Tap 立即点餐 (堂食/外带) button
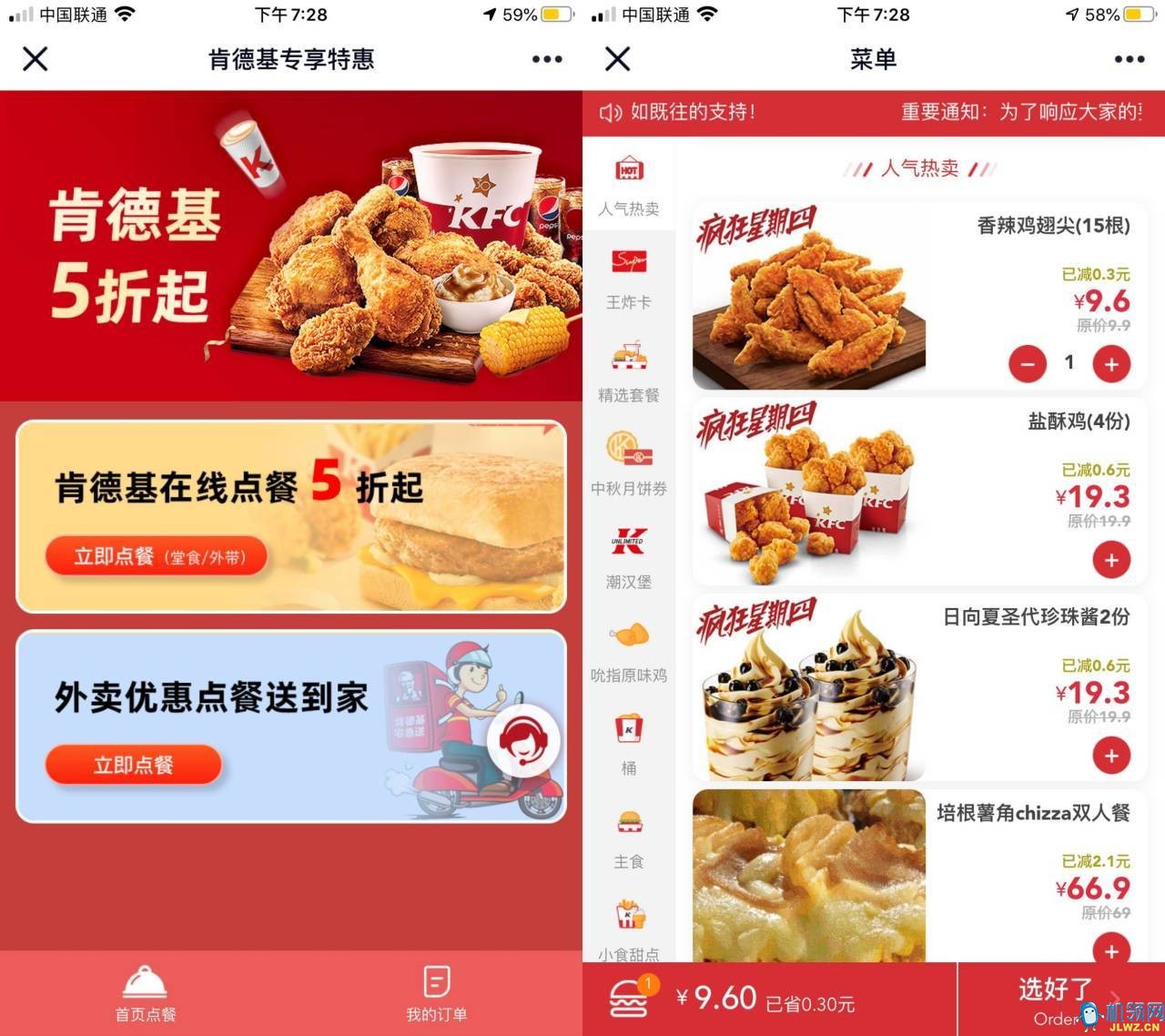The height and width of the screenshot is (1036, 1165). coord(157,556)
